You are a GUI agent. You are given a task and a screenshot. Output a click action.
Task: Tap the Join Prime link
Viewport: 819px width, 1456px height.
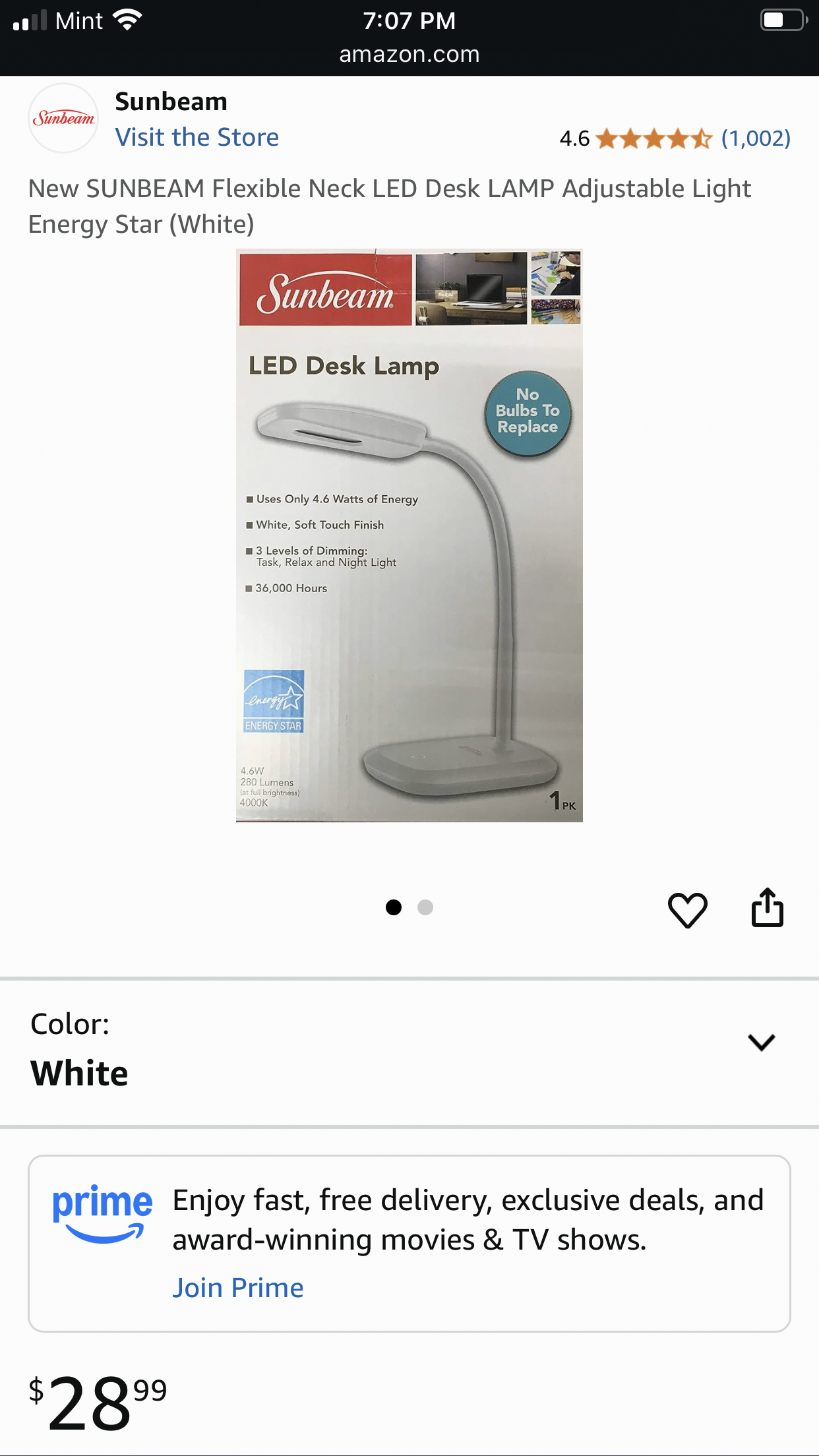(237, 1288)
